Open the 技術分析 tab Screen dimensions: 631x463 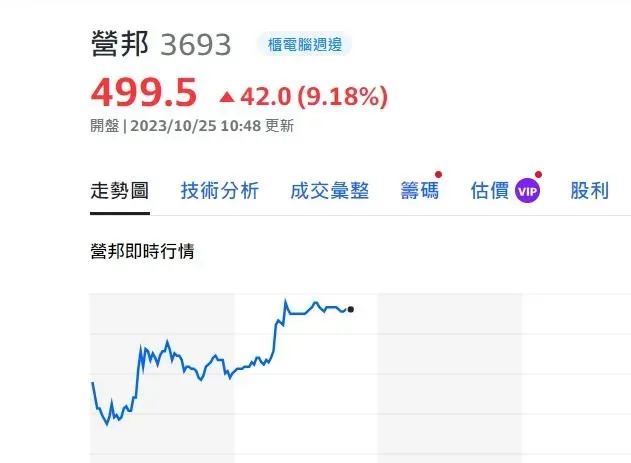(219, 191)
